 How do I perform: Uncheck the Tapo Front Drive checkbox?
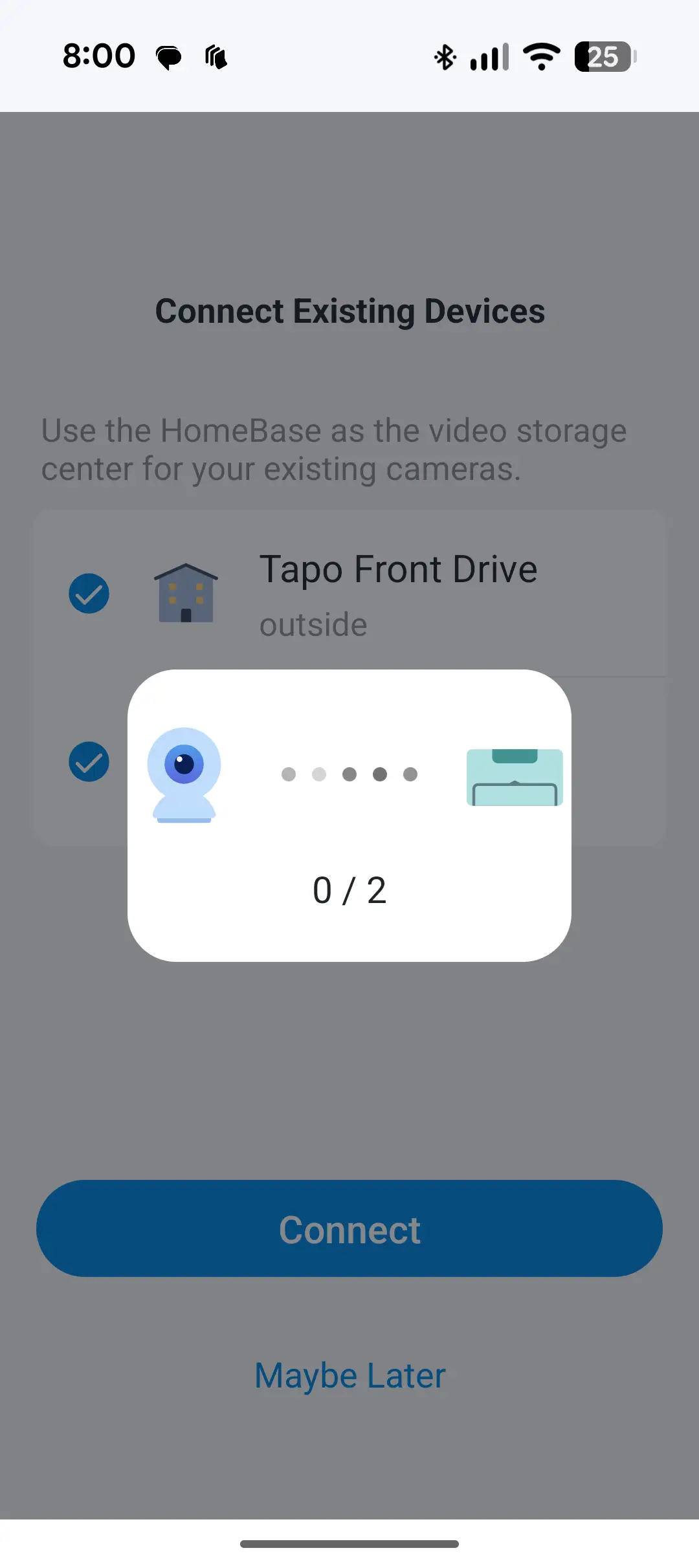89,594
